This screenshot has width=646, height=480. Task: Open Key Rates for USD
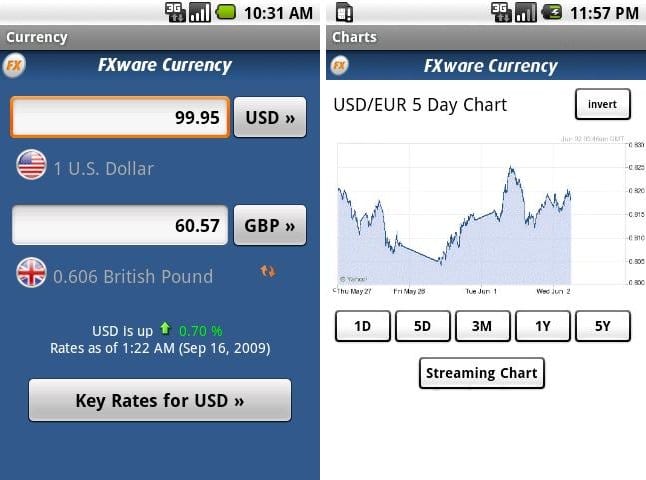(160, 400)
